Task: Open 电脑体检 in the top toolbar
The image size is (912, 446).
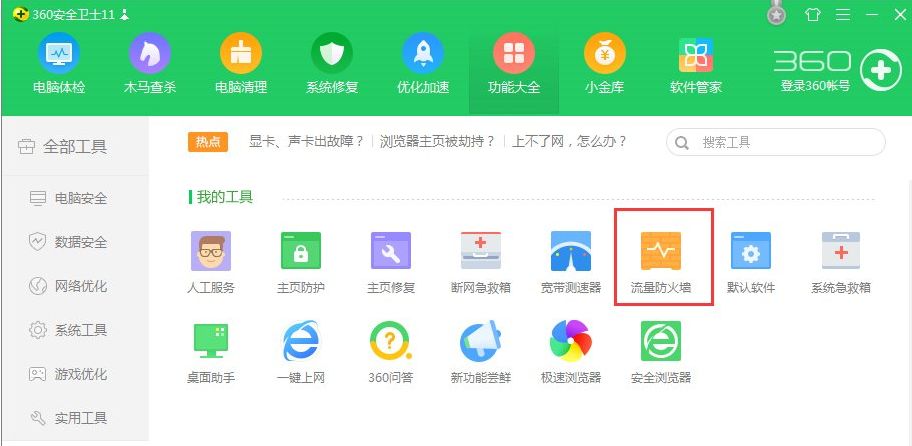Action: (59, 63)
